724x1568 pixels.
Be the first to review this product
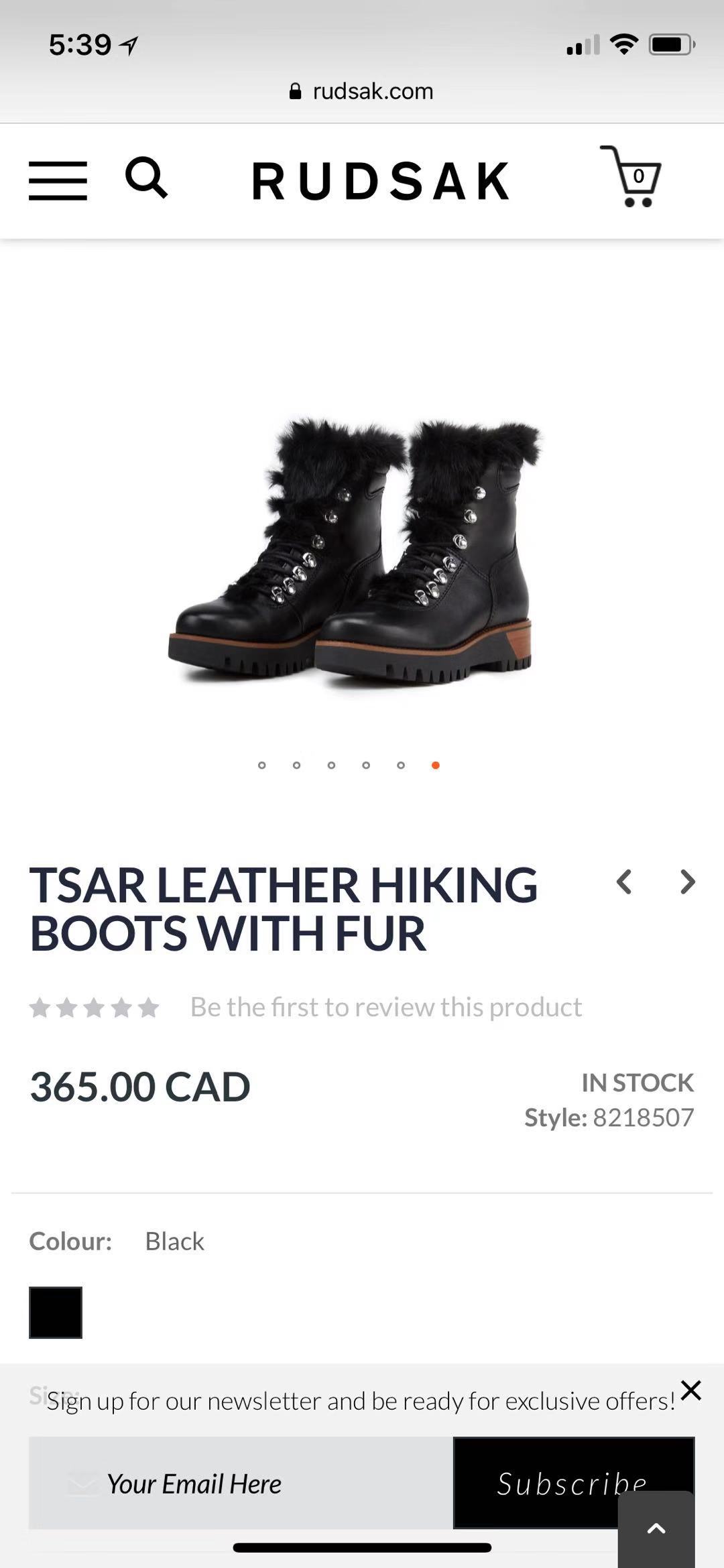point(385,1007)
